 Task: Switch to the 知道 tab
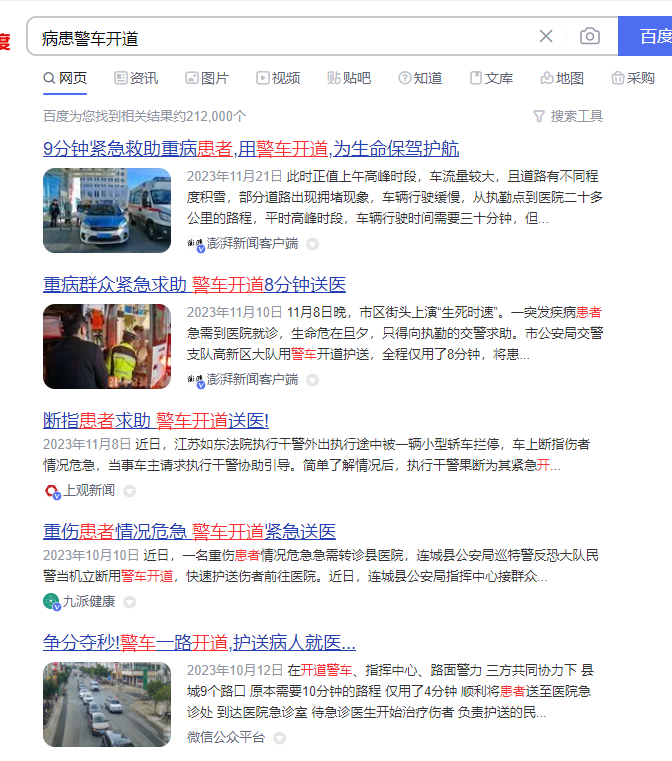pyautogui.click(x=420, y=78)
